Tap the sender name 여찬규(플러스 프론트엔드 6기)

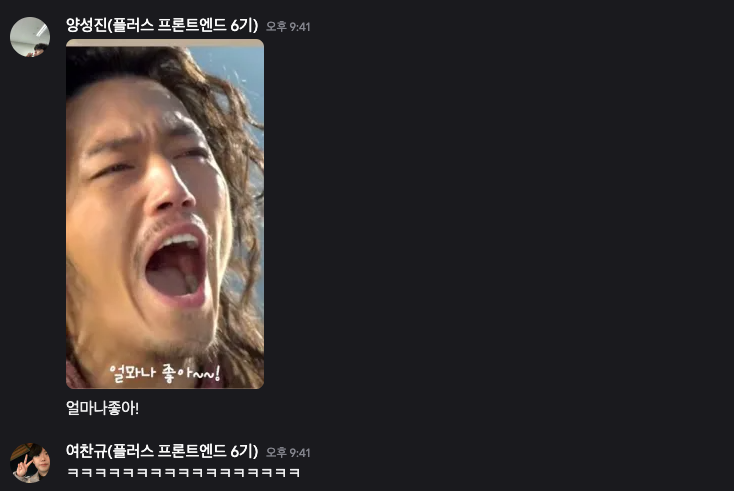[161, 451]
